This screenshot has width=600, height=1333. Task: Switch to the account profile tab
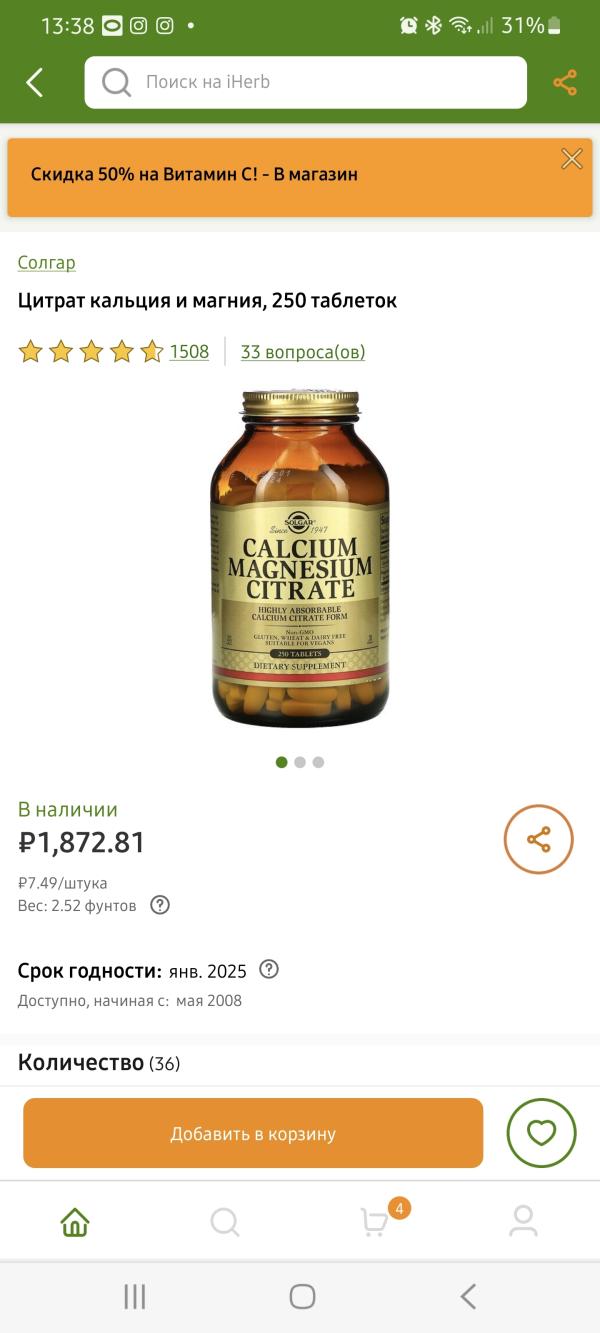523,1221
